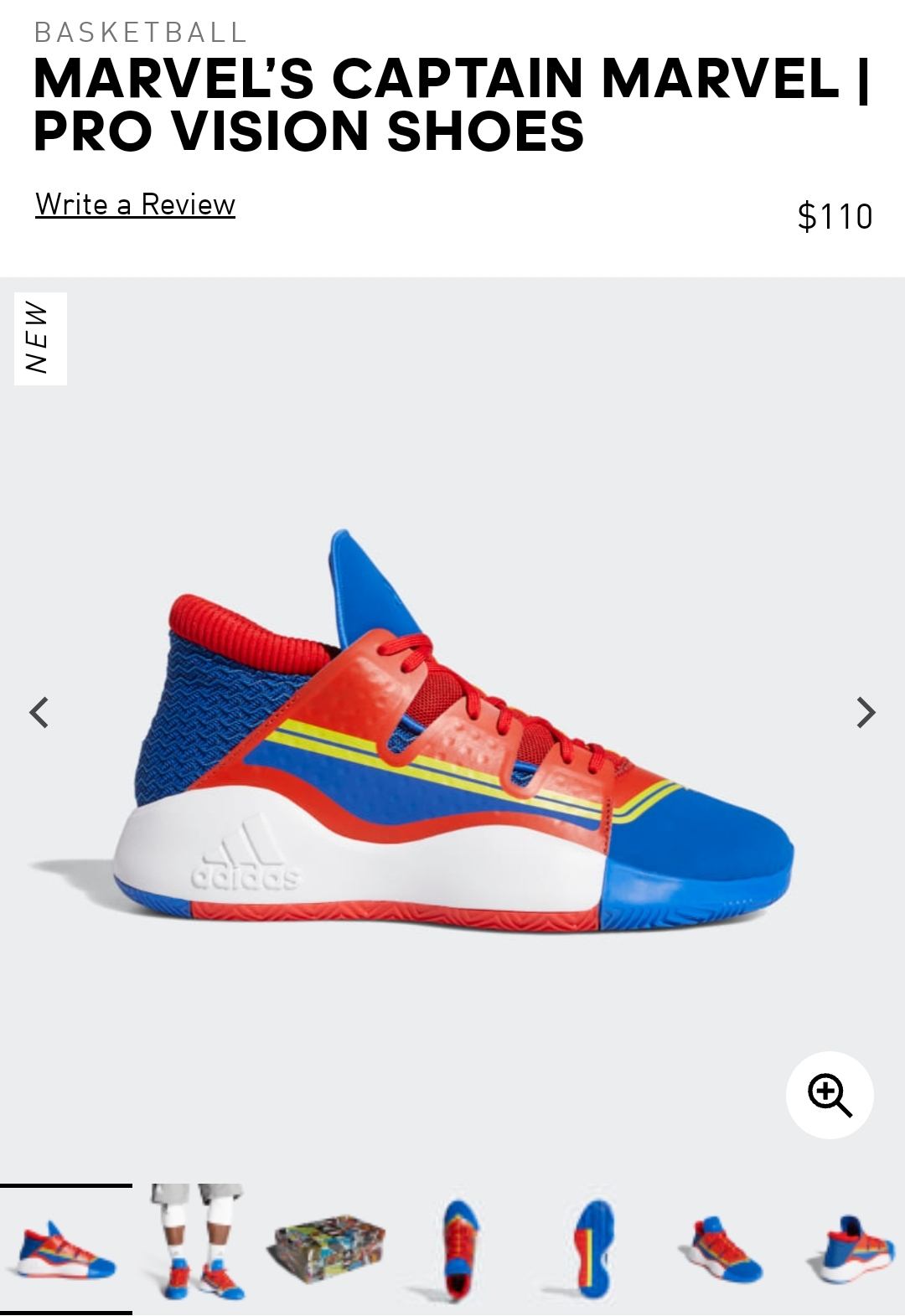Screen dimensions: 905x1316
Task: View the rear-angle shoe thumbnail
Action: click(x=853, y=1248)
